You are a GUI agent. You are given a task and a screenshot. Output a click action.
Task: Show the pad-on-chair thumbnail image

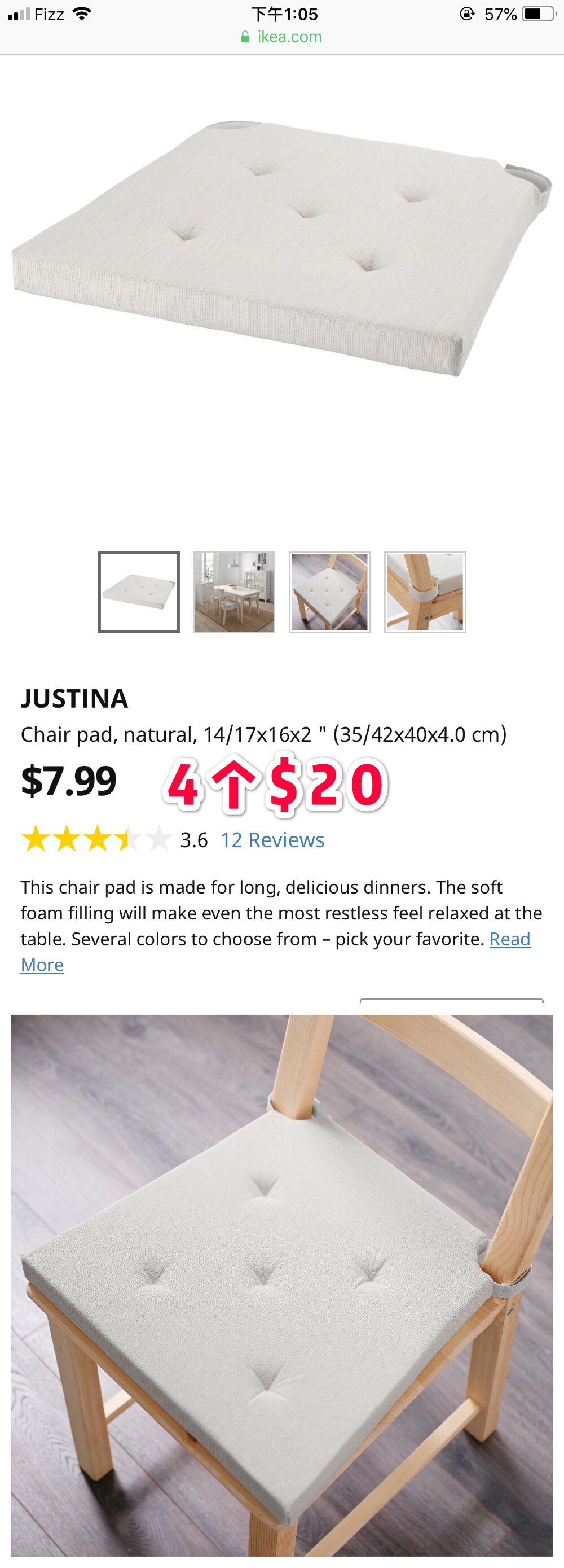pos(329,592)
